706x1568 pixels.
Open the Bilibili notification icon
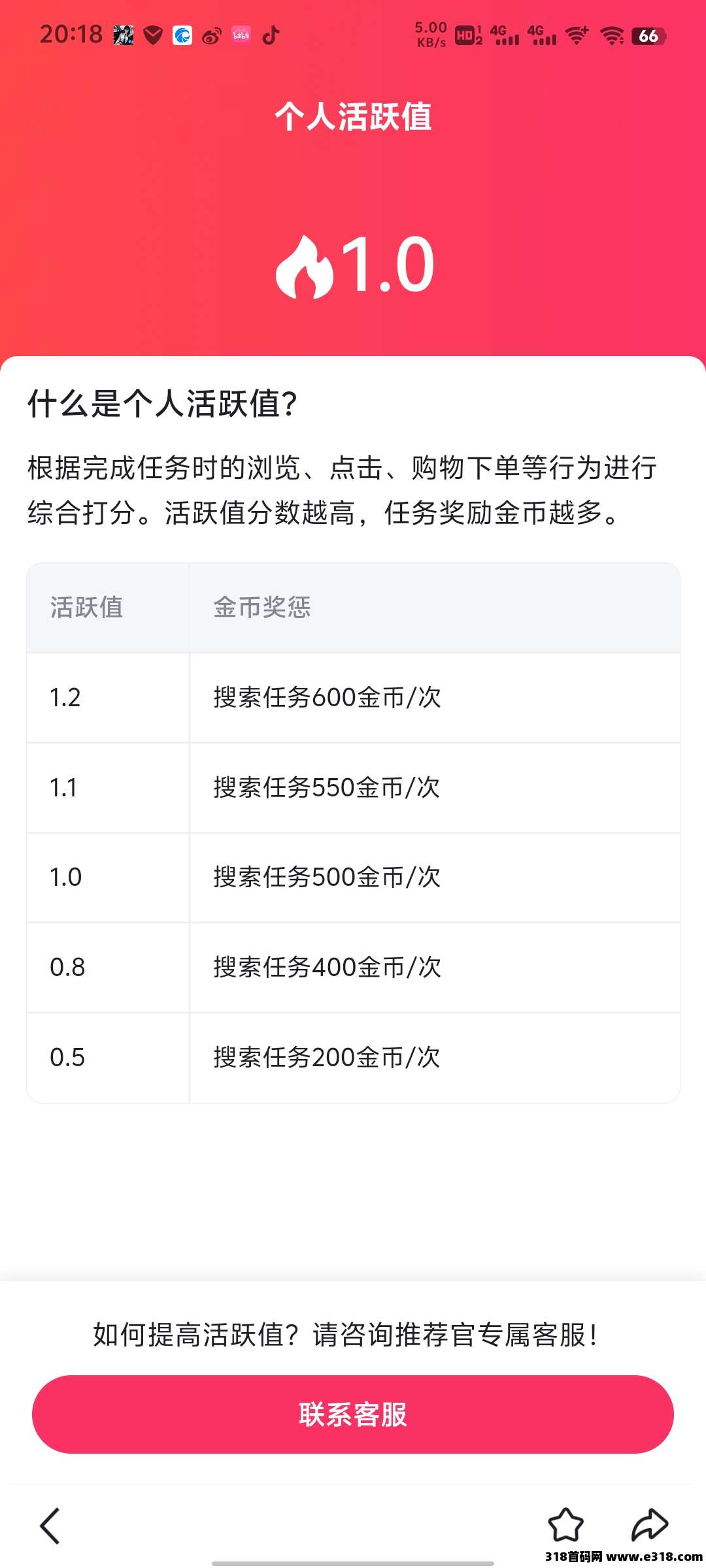[x=240, y=35]
